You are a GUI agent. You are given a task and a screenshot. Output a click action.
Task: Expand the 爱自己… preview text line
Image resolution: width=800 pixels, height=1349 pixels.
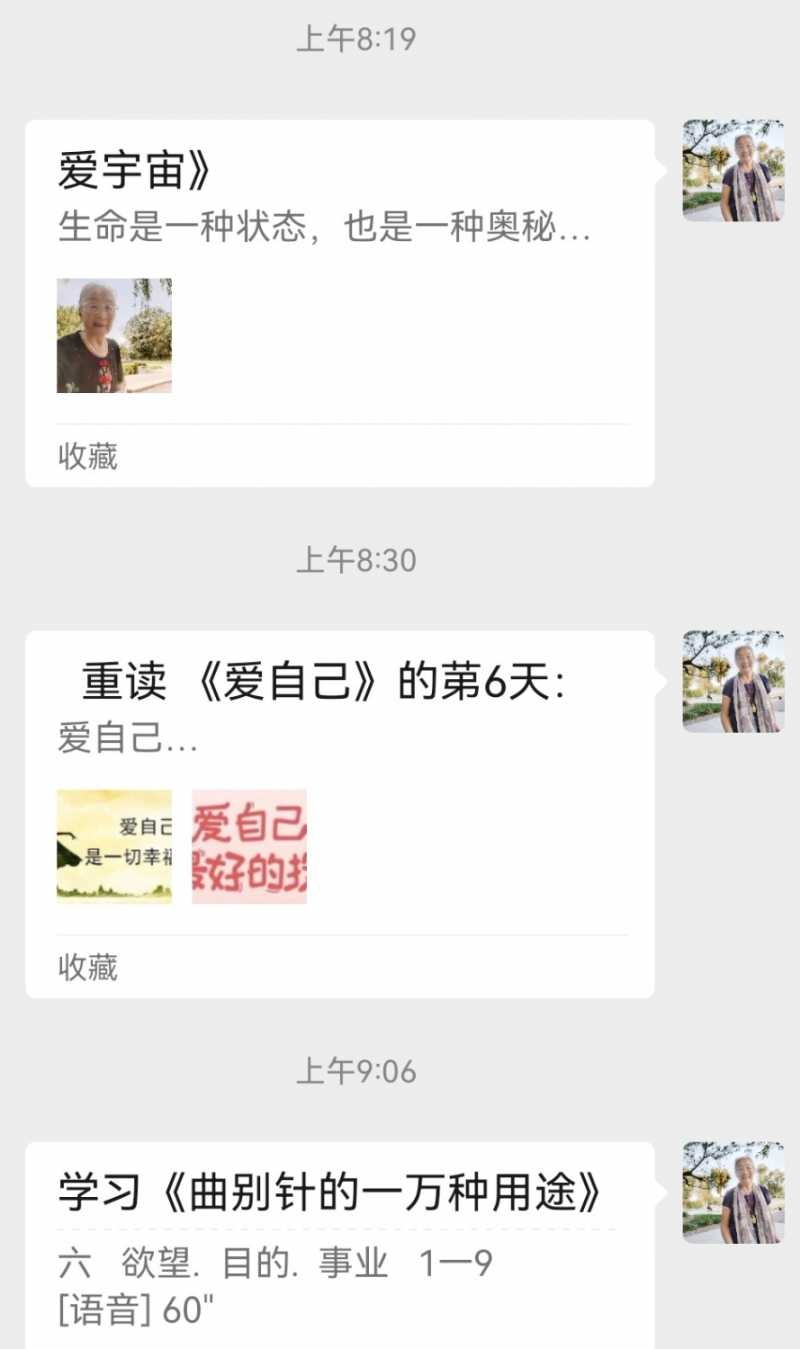[107, 741]
